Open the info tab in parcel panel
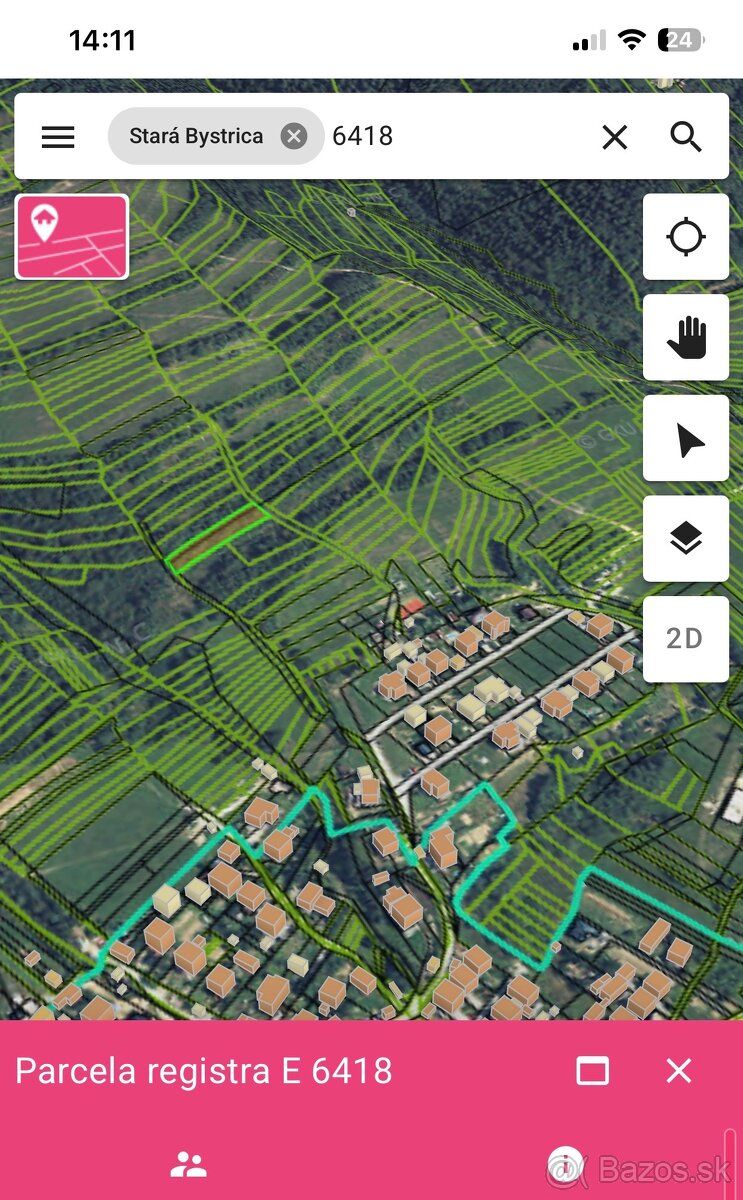The height and width of the screenshot is (1200, 743). pos(565,1165)
